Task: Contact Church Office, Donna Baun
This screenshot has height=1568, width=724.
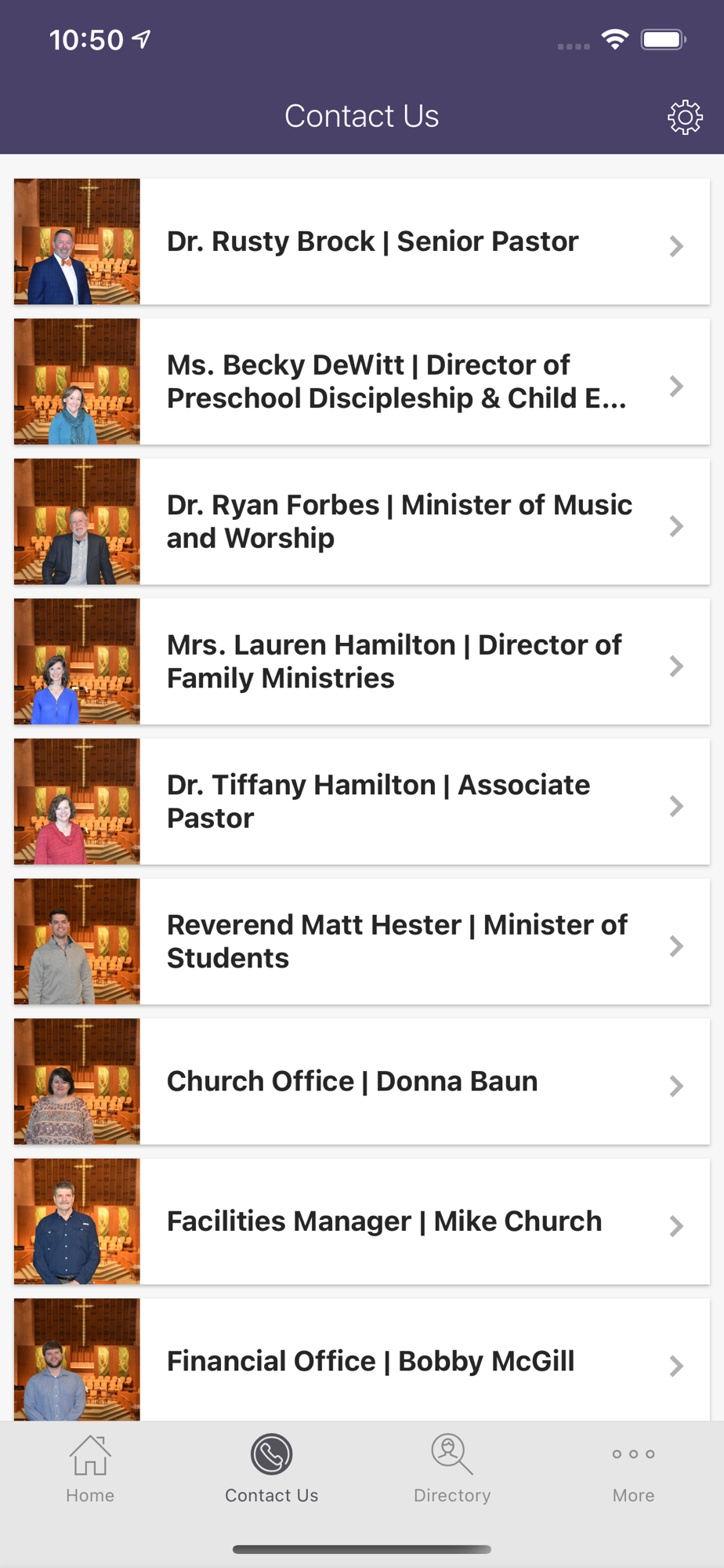Action: point(353,1081)
